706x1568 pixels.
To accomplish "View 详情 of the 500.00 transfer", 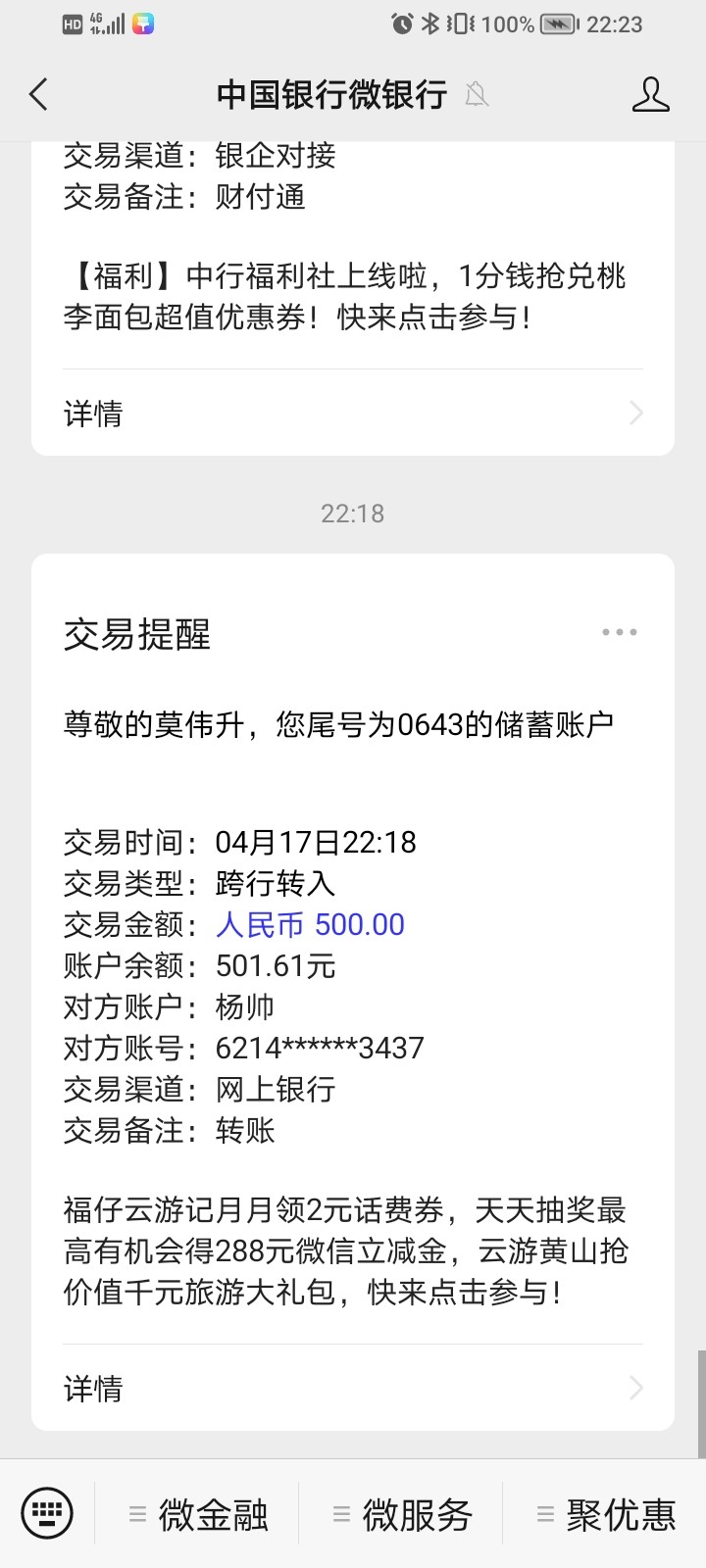I will tap(353, 1388).
